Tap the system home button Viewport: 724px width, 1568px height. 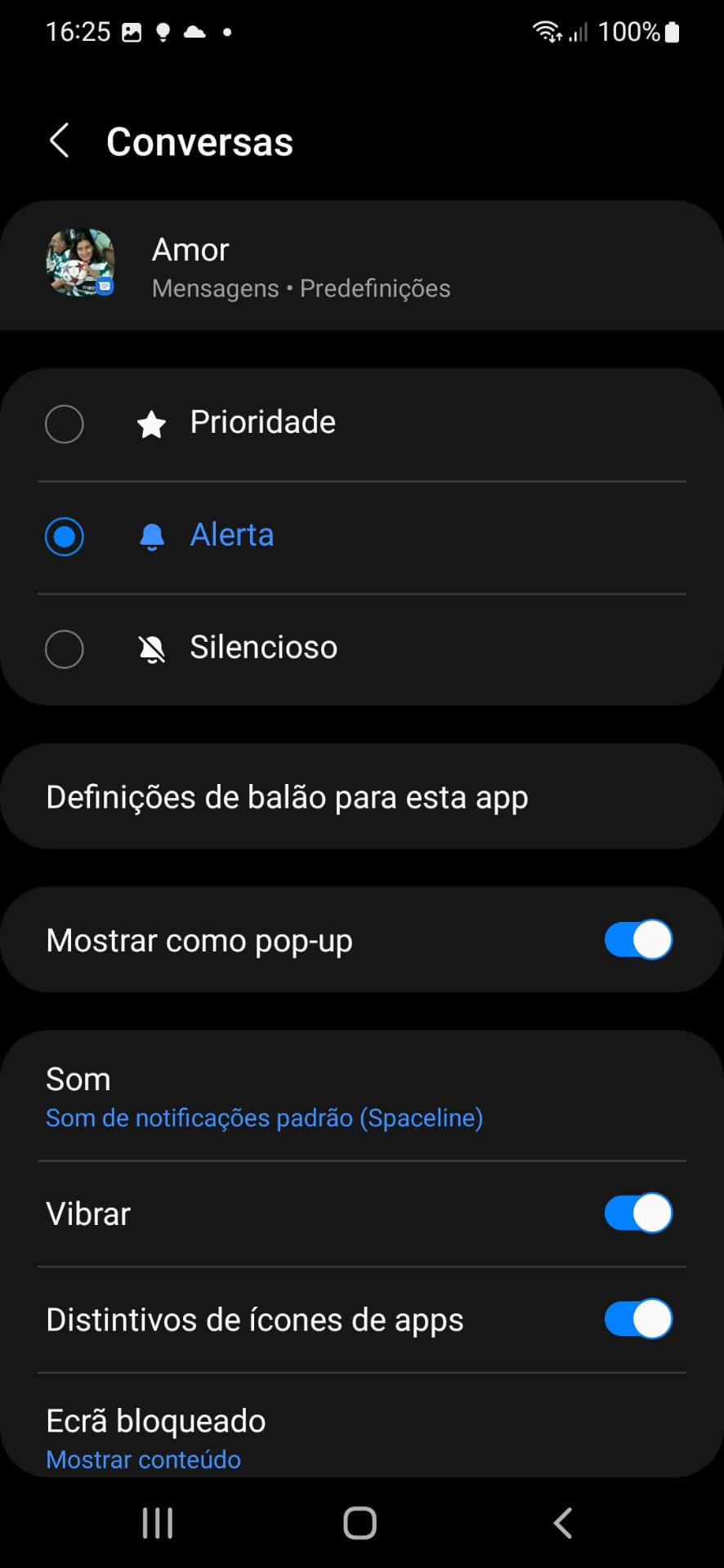pyautogui.click(x=360, y=1523)
